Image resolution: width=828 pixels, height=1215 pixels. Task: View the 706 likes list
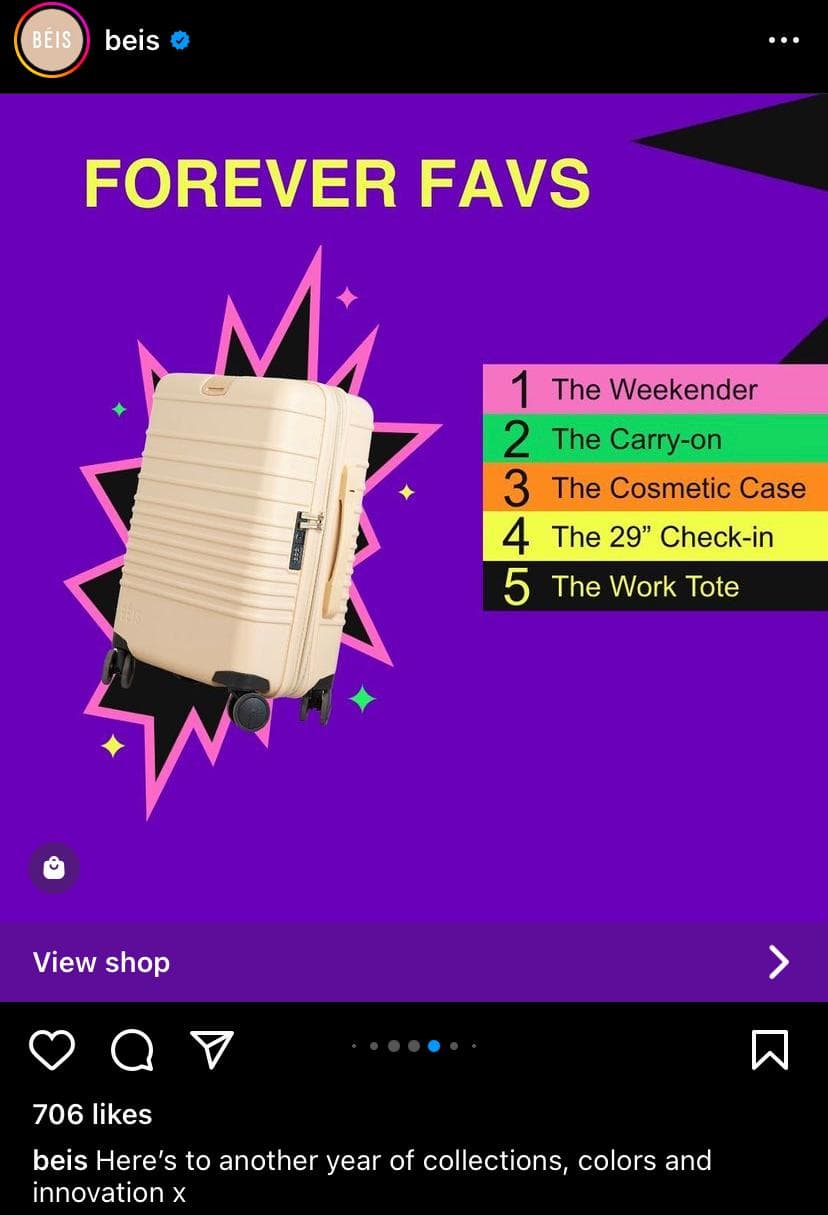tap(92, 1114)
